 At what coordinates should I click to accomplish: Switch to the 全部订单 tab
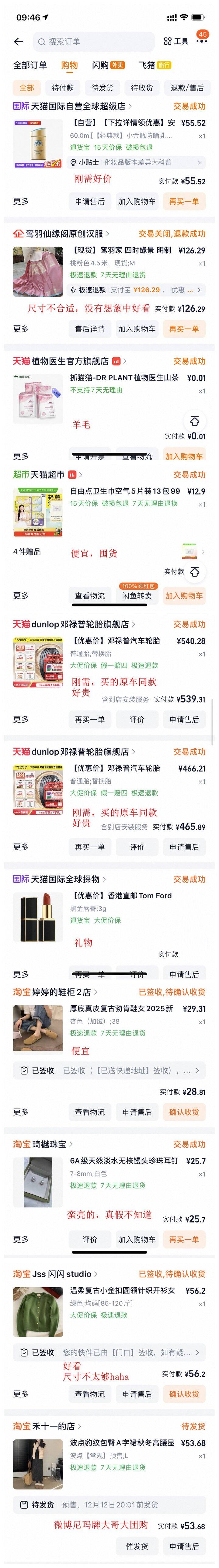(x=30, y=65)
